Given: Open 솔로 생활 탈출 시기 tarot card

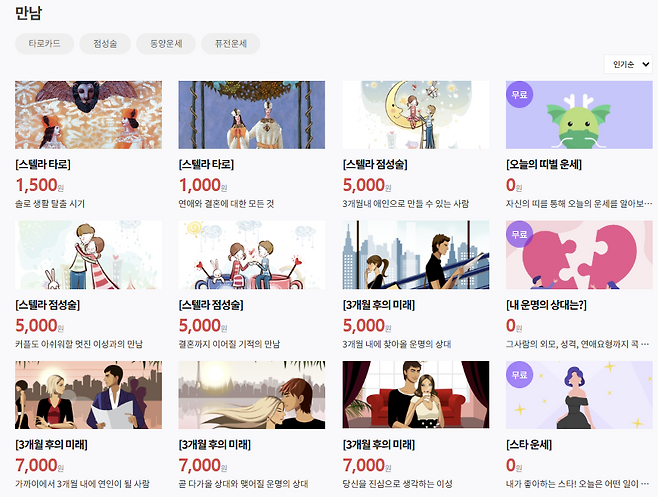Looking at the screenshot, I should (x=88, y=115).
